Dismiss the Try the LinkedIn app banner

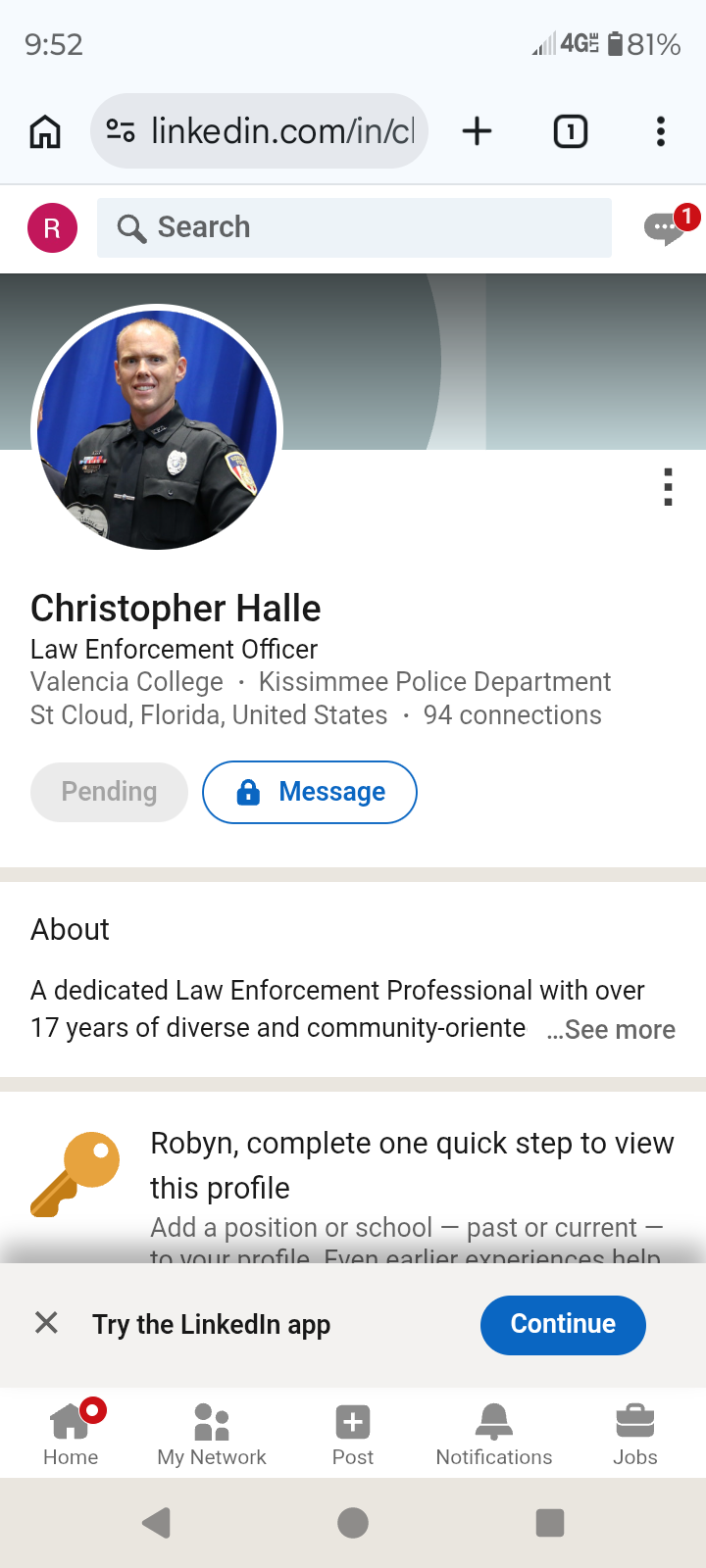(46, 1324)
